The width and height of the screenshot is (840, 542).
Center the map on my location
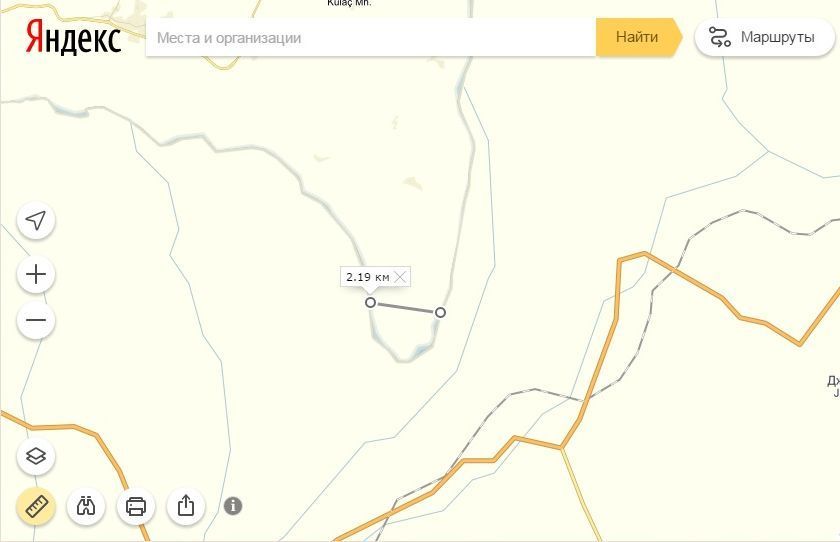(x=36, y=220)
